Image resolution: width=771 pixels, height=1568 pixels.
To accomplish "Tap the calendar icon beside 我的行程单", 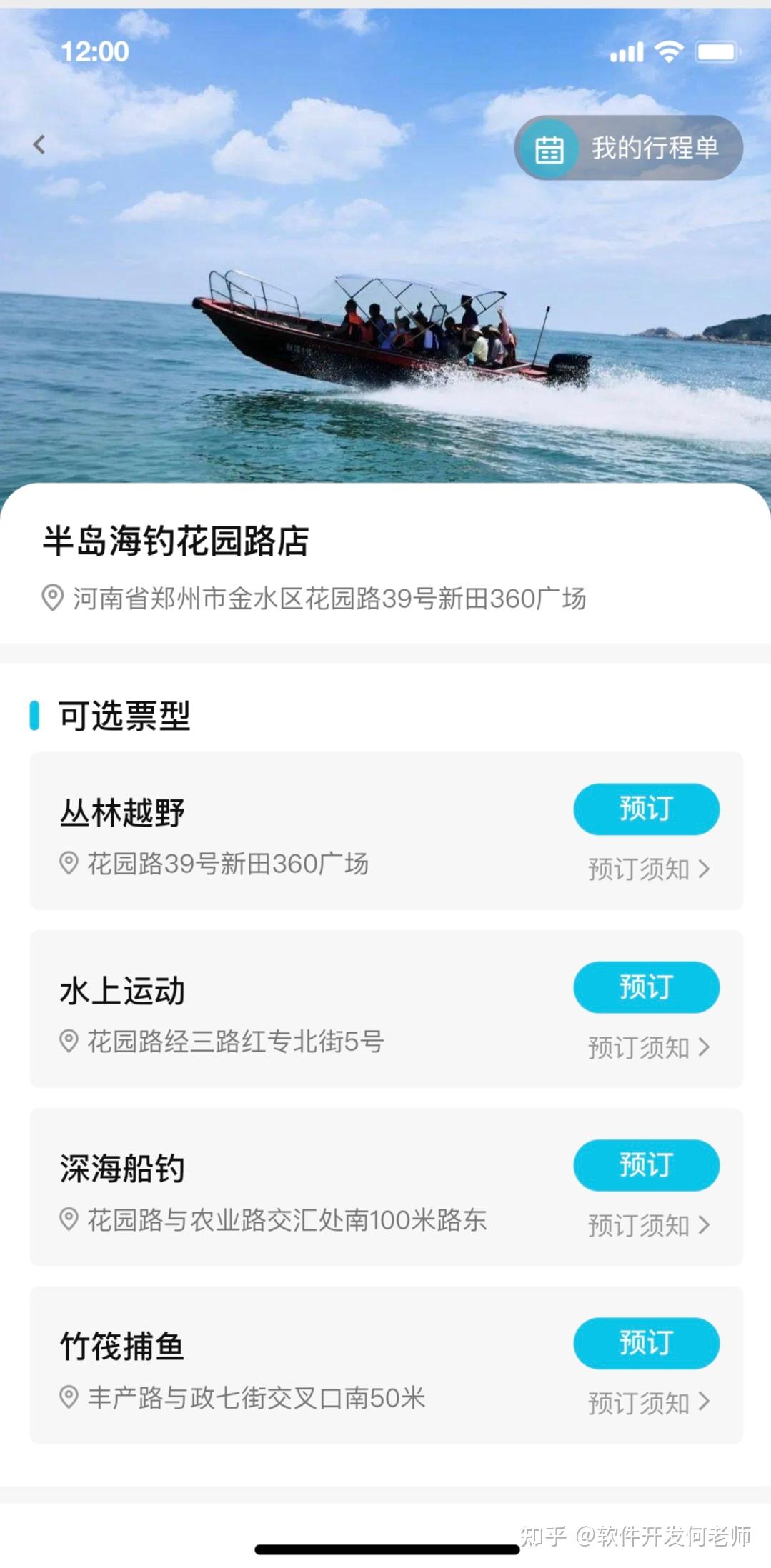I will point(550,148).
